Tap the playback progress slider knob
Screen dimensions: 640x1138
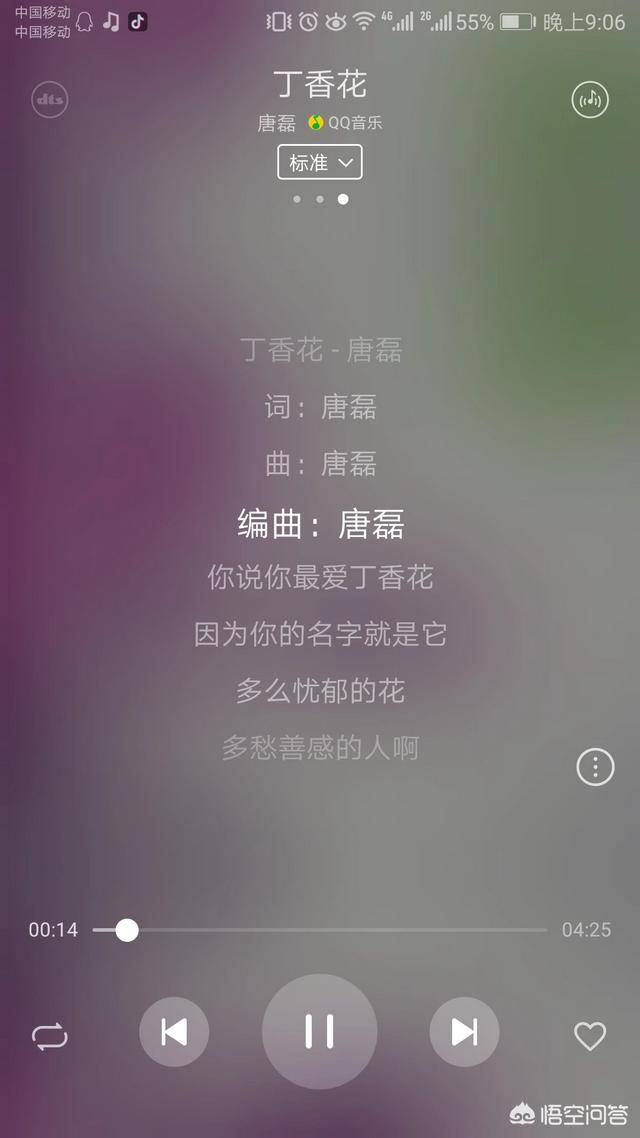point(127,930)
